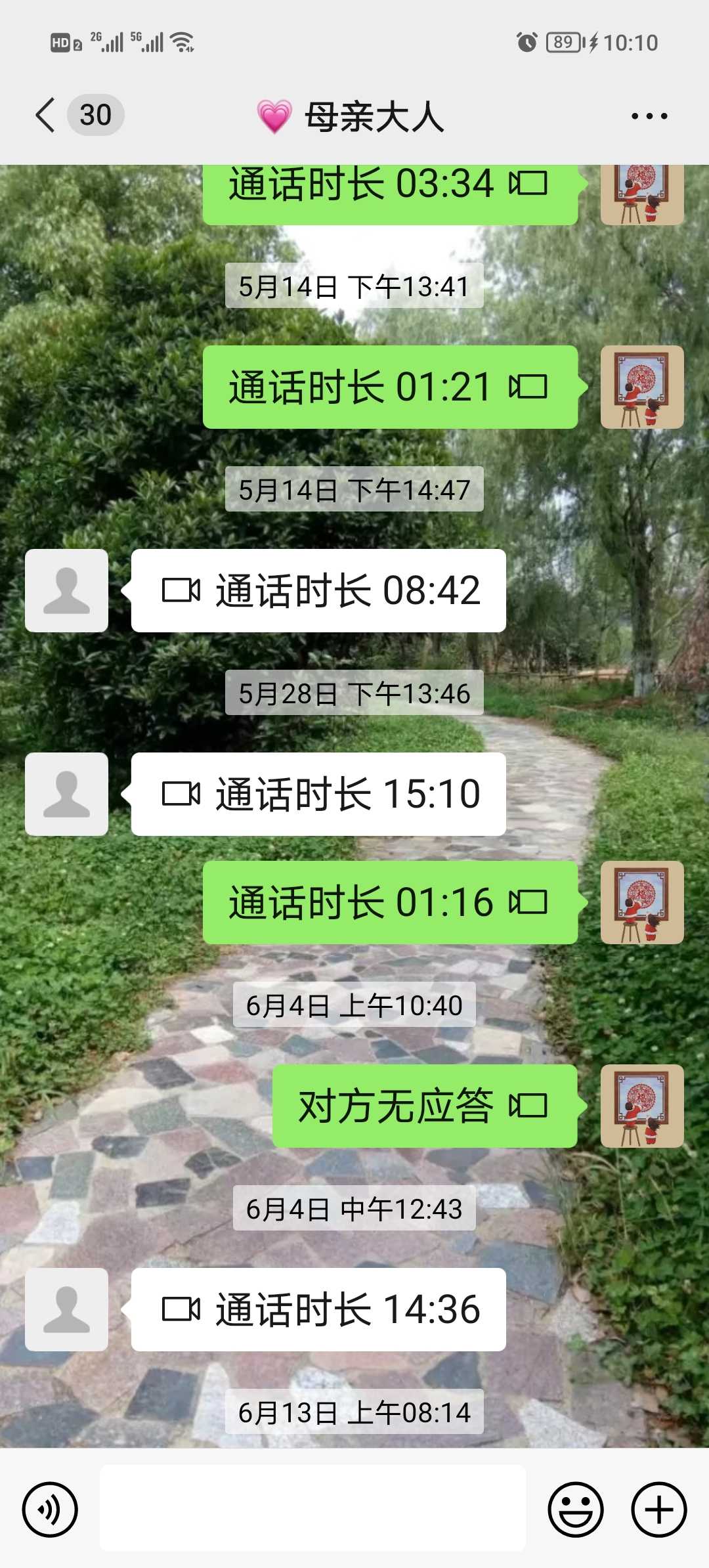Open my avatar beside 对方无应答 bubble
Screen dimensions: 709x1568
(642, 1106)
